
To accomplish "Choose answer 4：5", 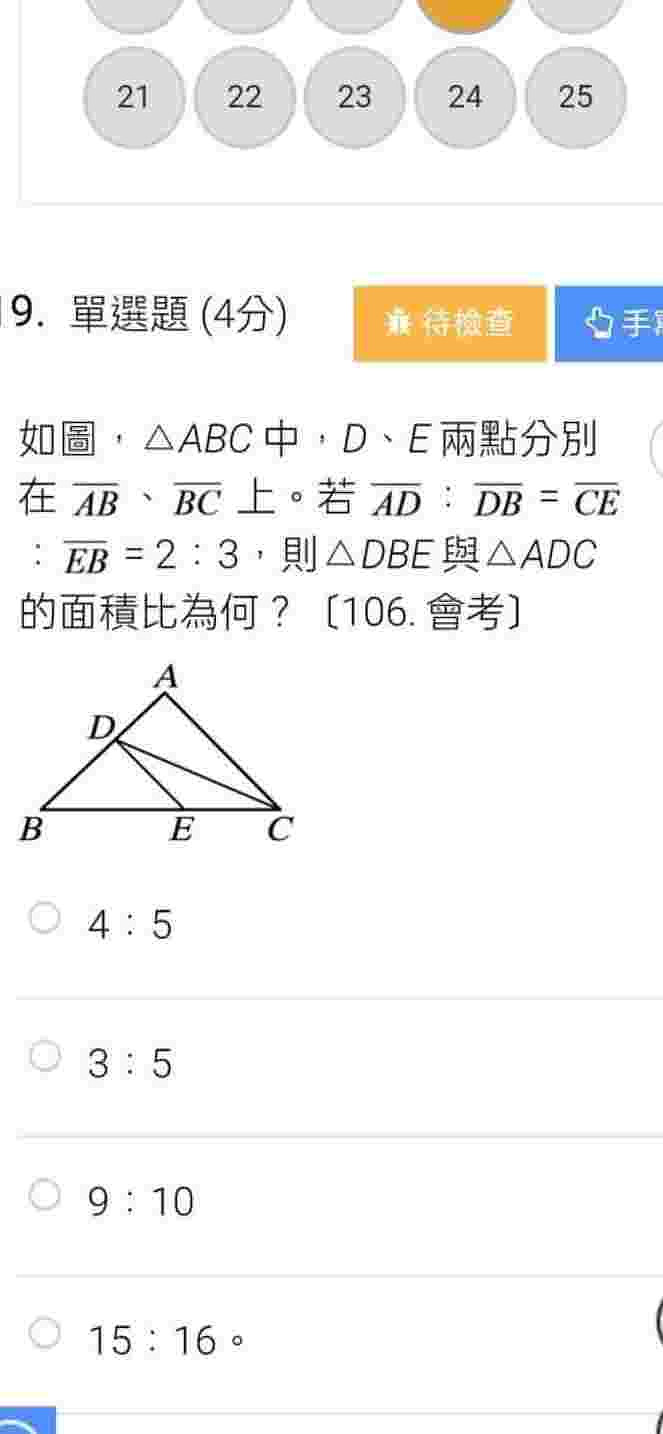I will (45, 917).
